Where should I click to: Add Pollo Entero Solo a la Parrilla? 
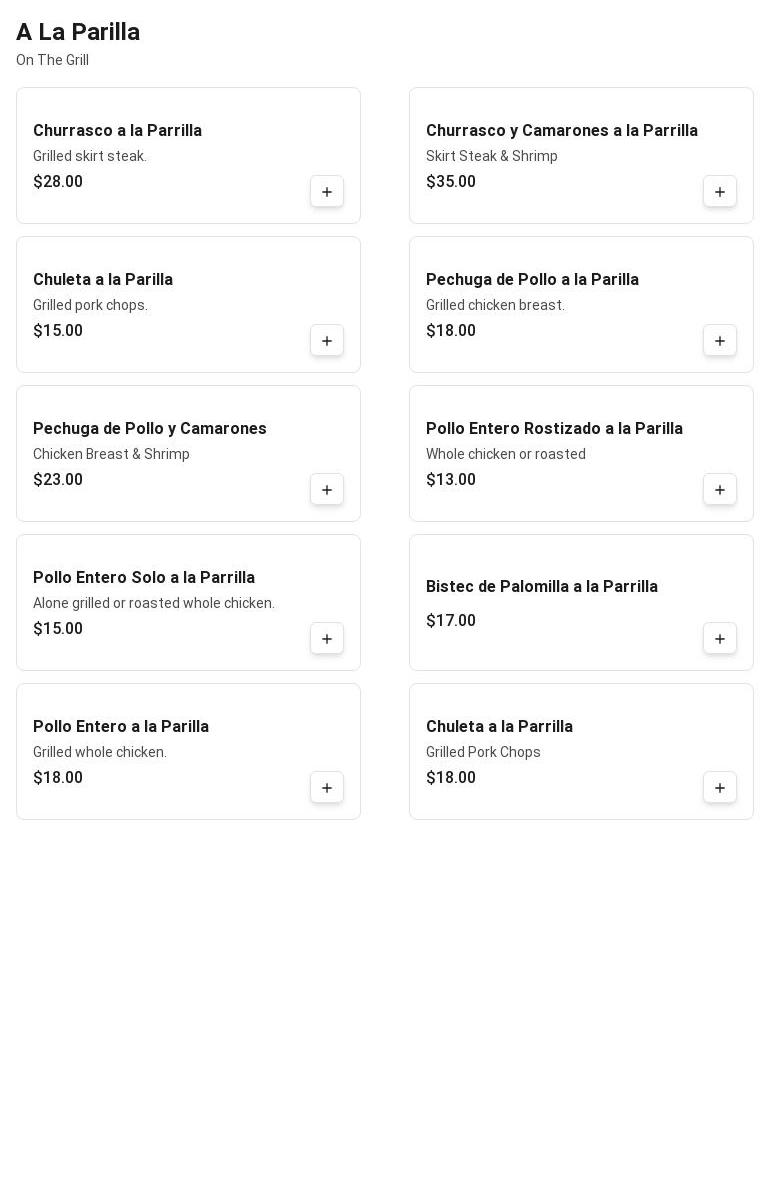pyautogui.click(x=327, y=639)
